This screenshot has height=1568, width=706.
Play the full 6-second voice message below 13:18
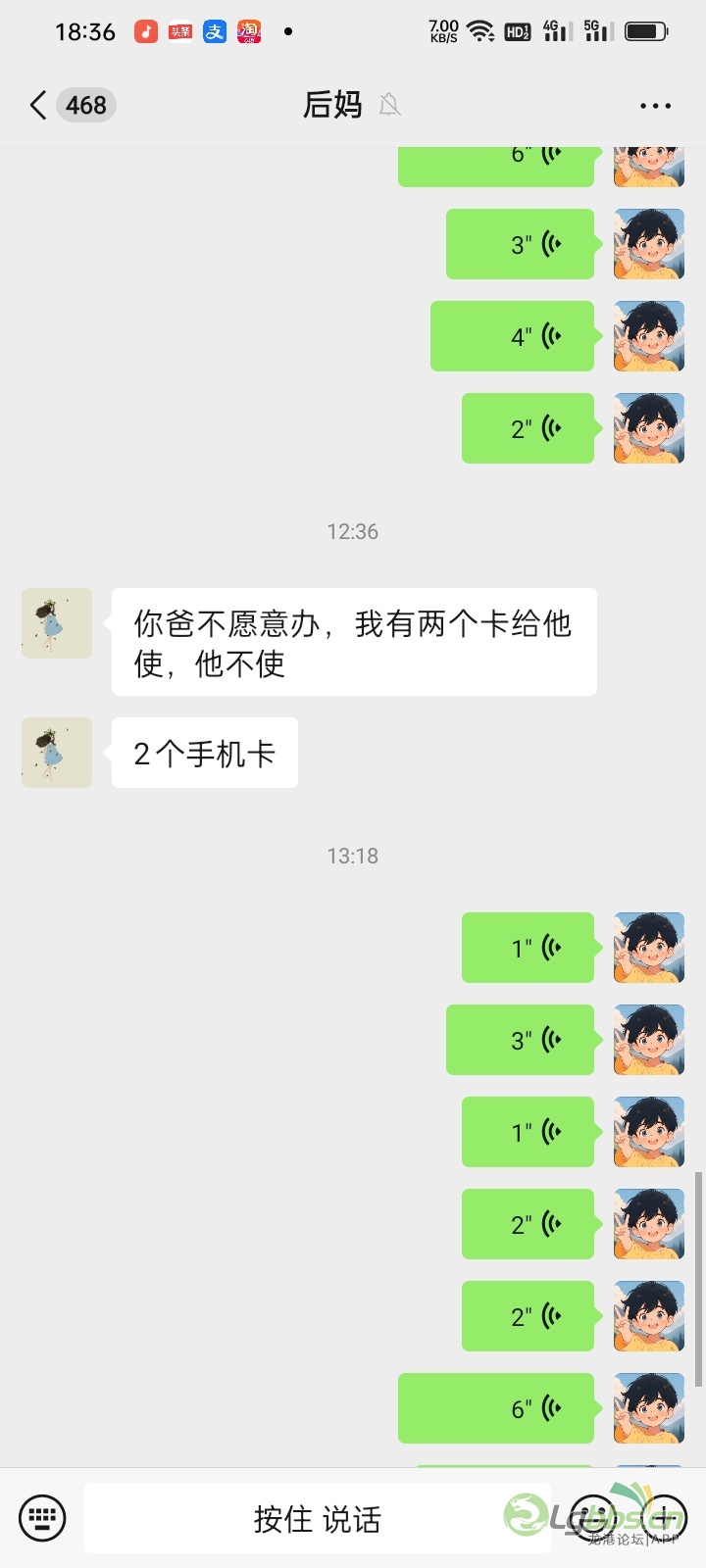point(496,1408)
